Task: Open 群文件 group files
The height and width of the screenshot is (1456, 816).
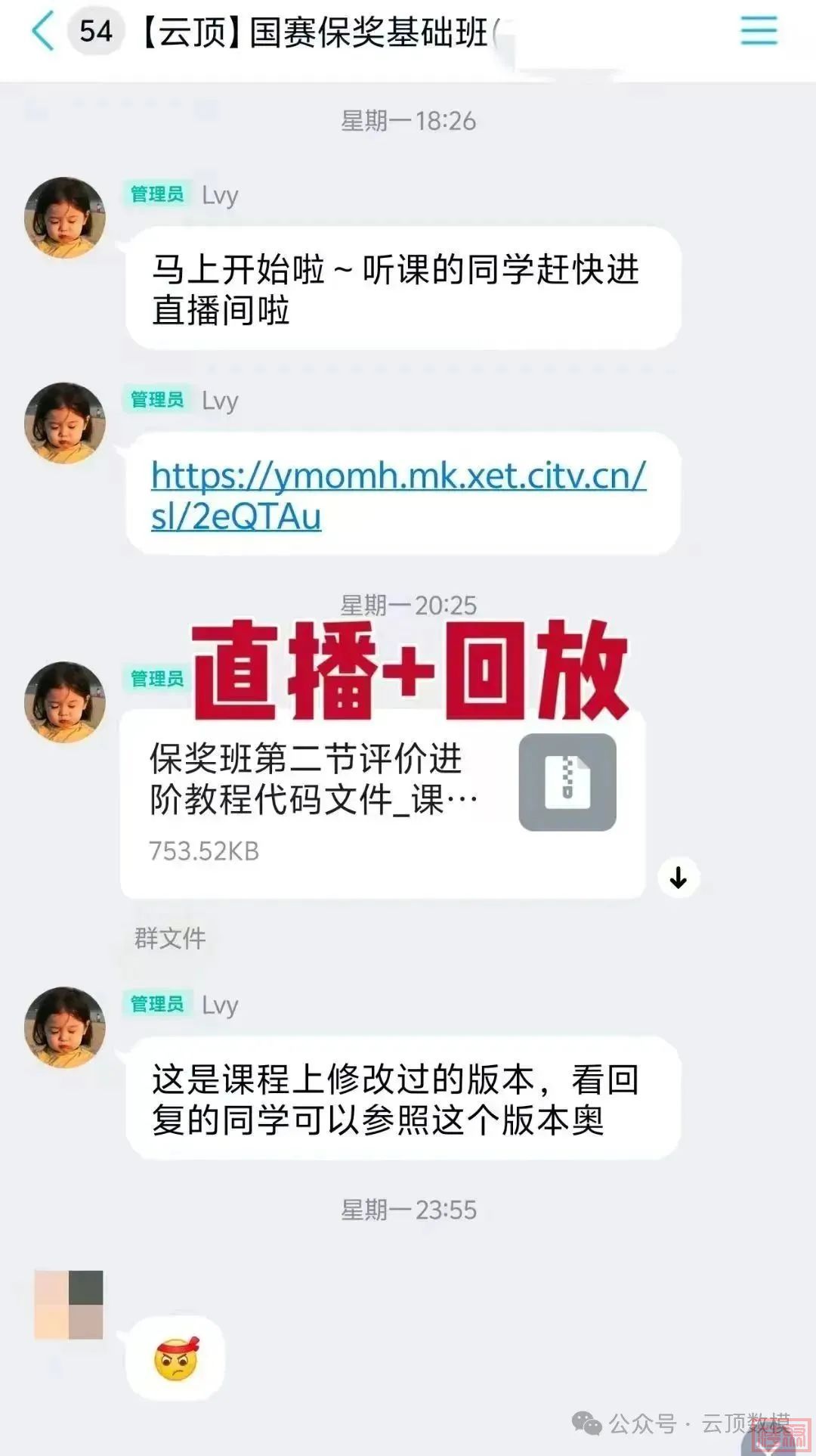Action: coord(170,938)
